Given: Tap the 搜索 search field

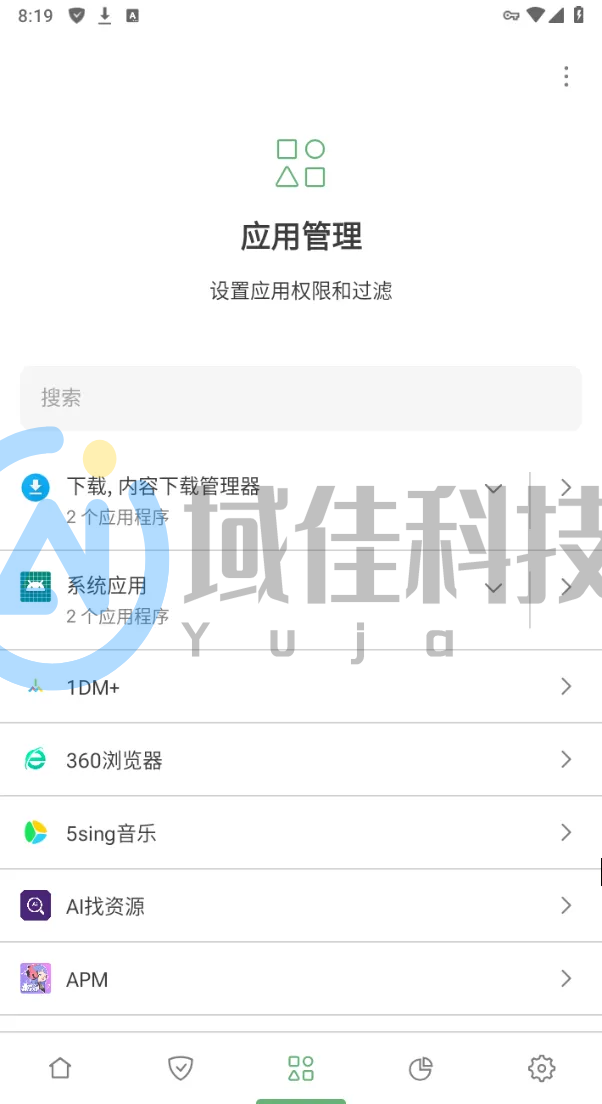Looking at the screenshot, I should pyautogui.click(x=300, y=398).
